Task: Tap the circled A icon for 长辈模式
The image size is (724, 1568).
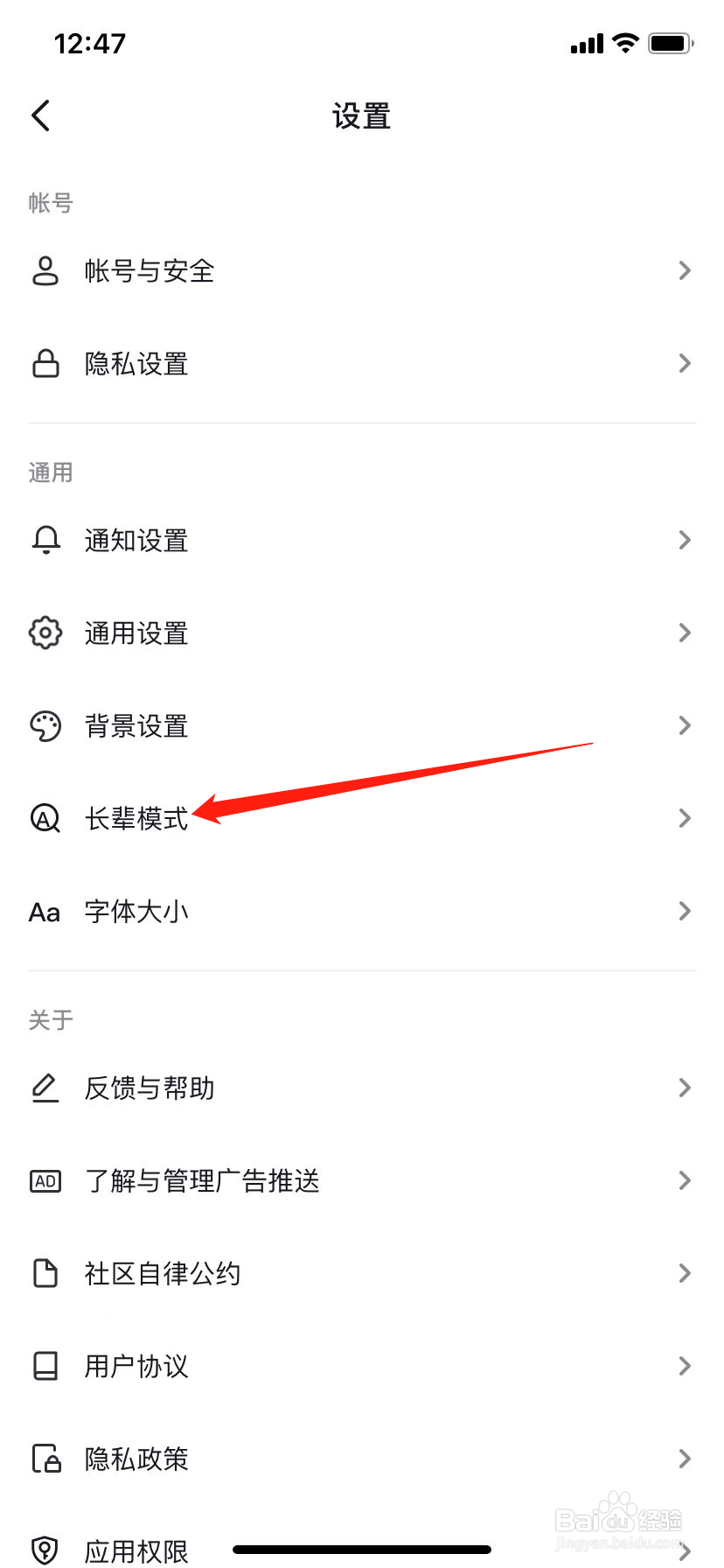Action: pos(45,819)
